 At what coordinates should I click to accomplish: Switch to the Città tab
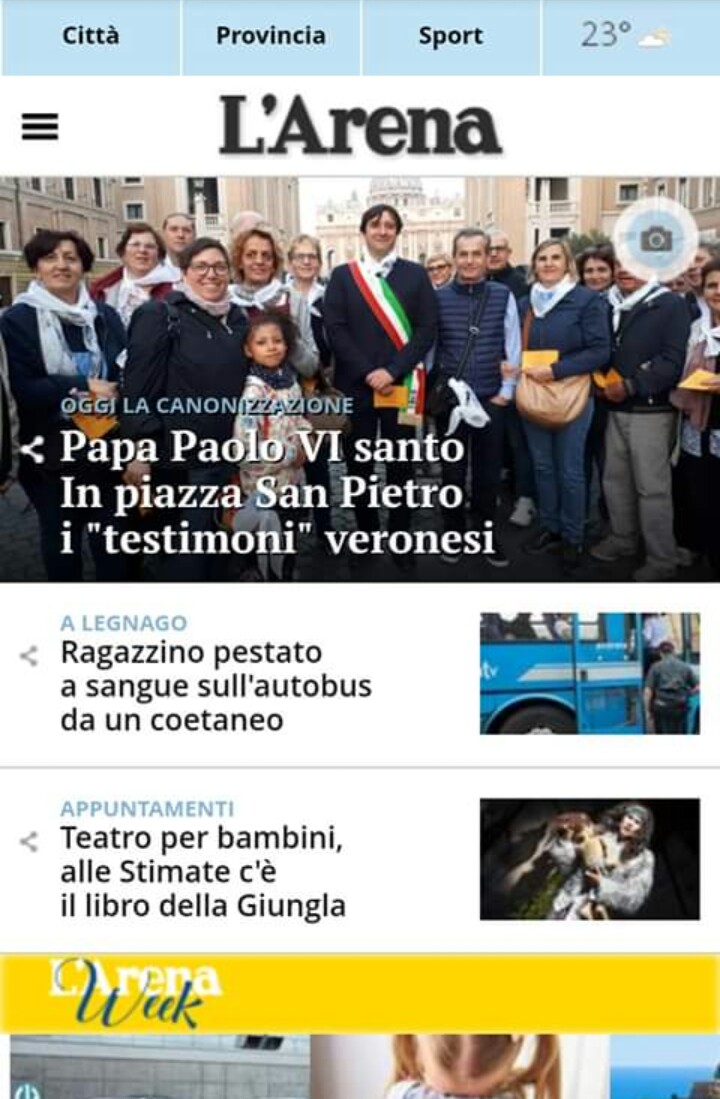coord(90,36)
